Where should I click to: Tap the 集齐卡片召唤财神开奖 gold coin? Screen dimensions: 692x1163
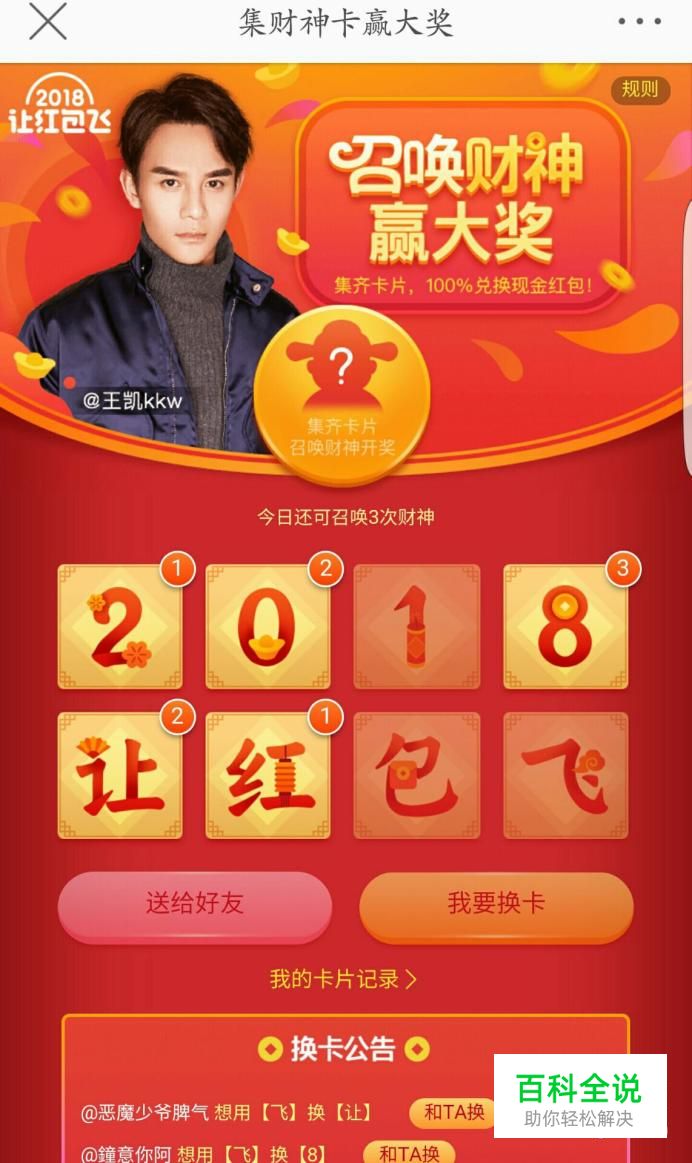click(341, 396)
